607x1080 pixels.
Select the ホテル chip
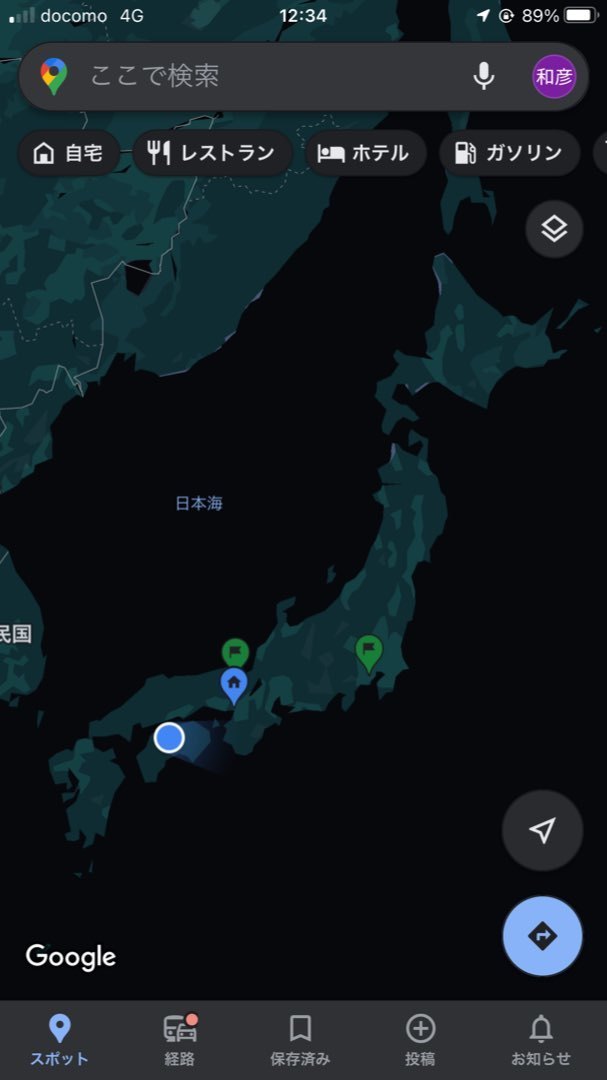point(365,153)
